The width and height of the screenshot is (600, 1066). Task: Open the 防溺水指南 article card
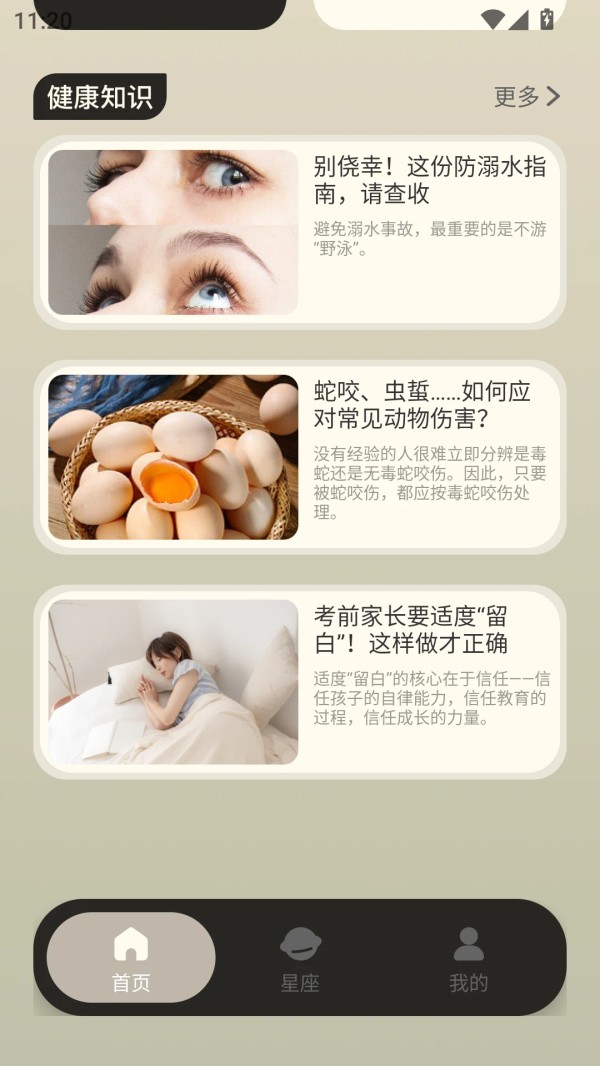(x=300, y=232)
